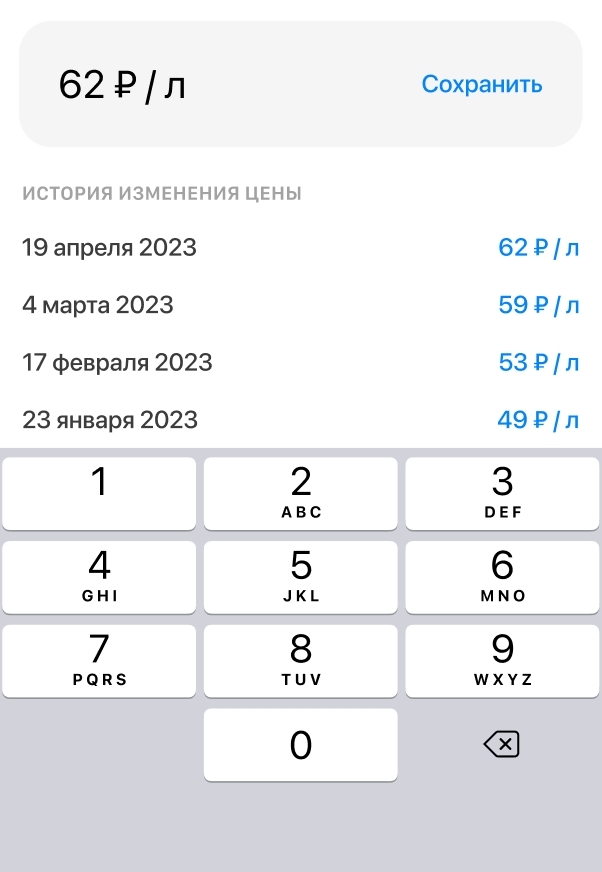The image size is (602, 872).
Task: Select the 59 ₽ price from 4 марта 2023
Action: point(538,305)
